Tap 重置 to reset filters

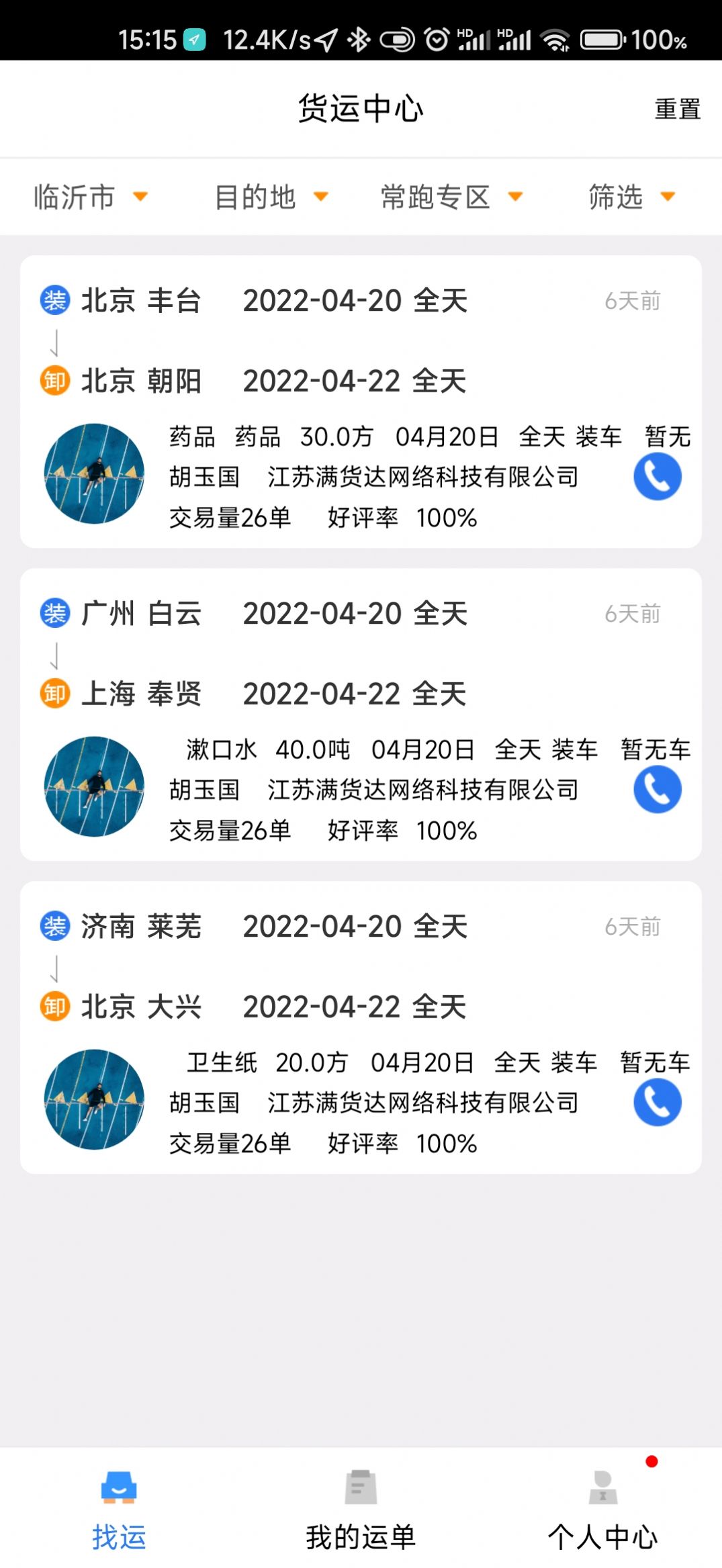(676, 108)
